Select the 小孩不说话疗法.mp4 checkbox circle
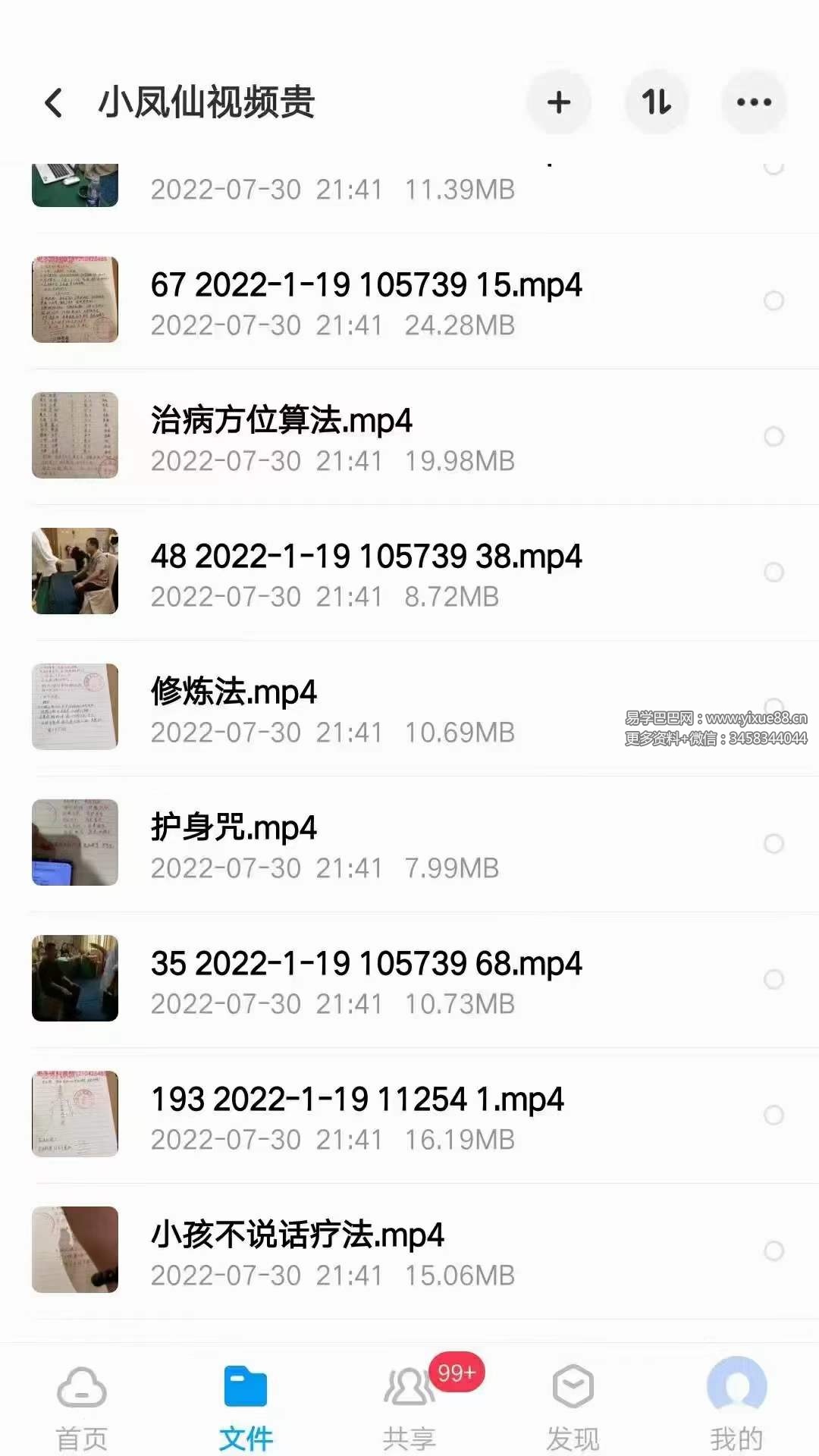The width and height of the screenshot is (819, 1456). pos(773,1250)
